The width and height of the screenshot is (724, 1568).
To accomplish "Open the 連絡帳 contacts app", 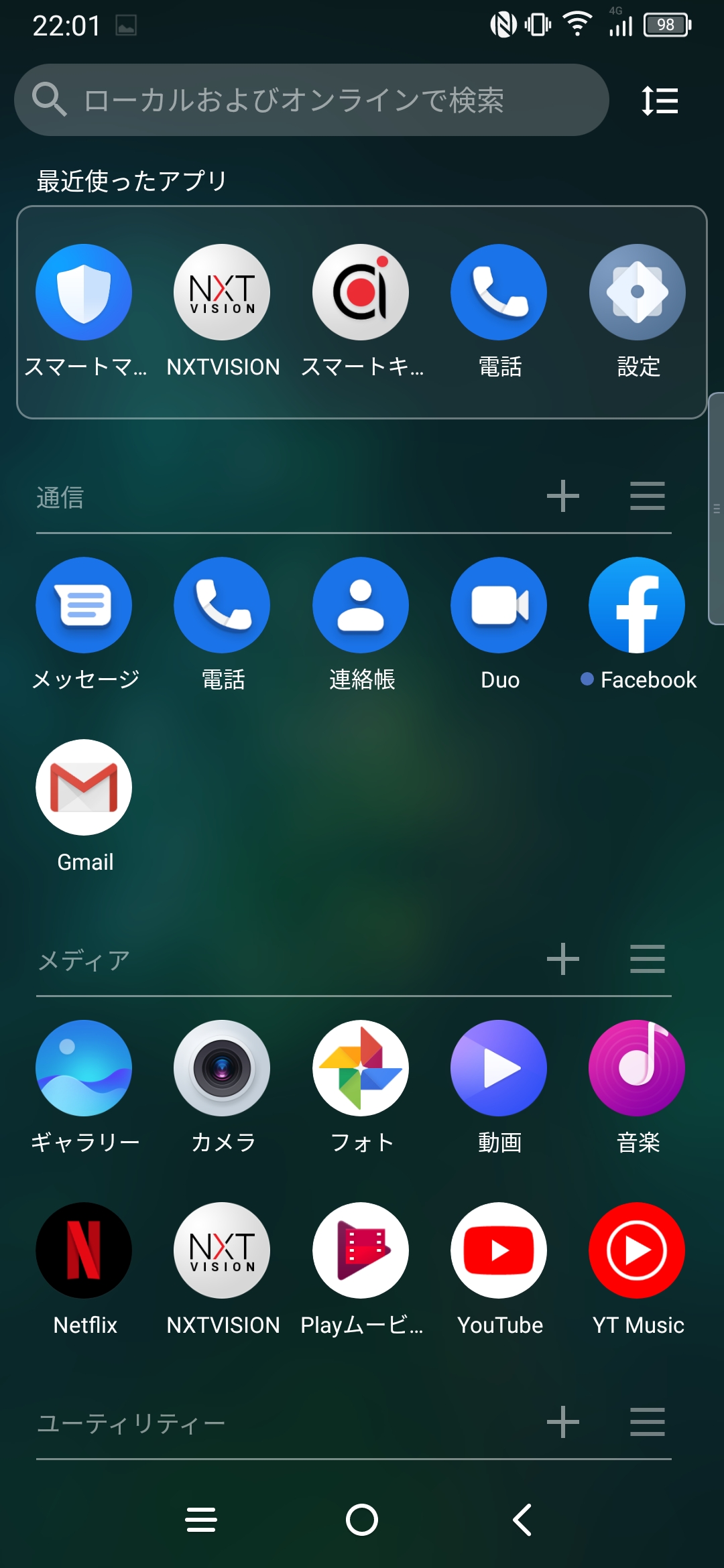I will click(360, 605).
